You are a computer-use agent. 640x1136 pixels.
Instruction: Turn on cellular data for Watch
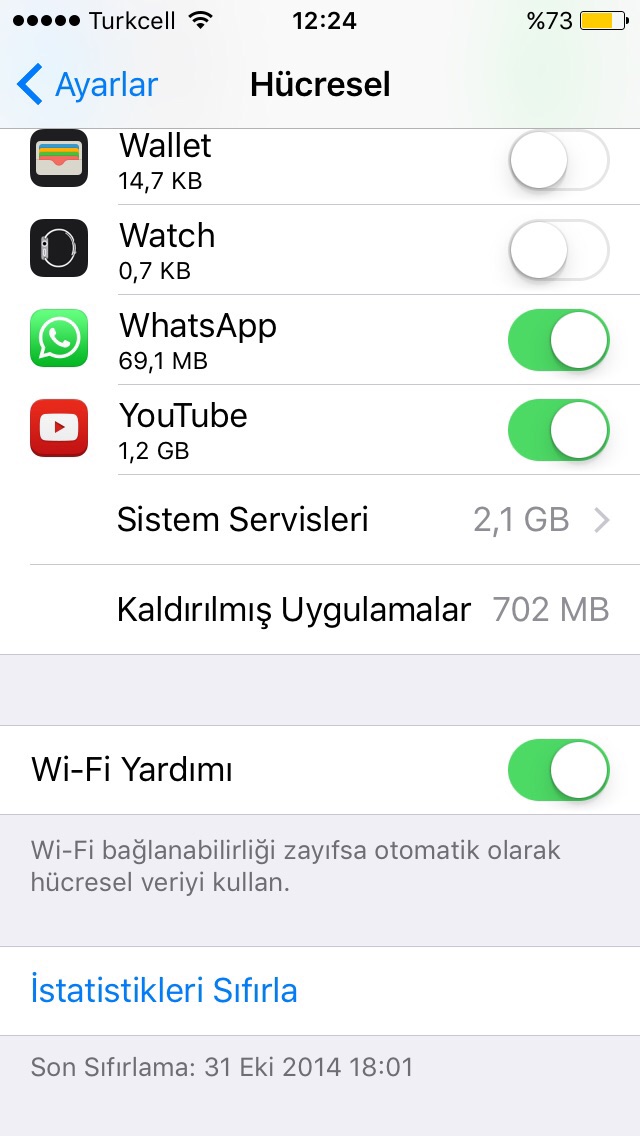tap(559, 249)
